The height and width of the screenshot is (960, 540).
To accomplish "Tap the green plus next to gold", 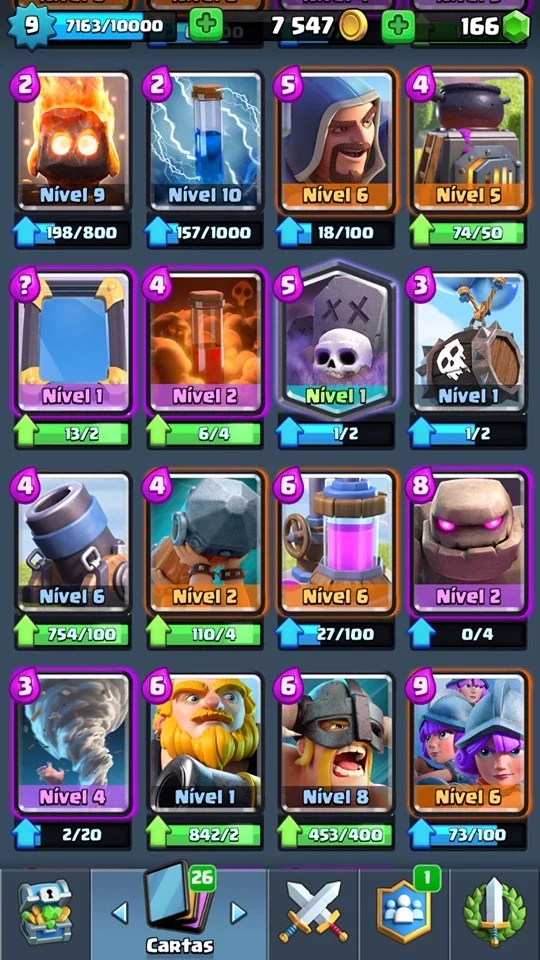I will (398, 26).
